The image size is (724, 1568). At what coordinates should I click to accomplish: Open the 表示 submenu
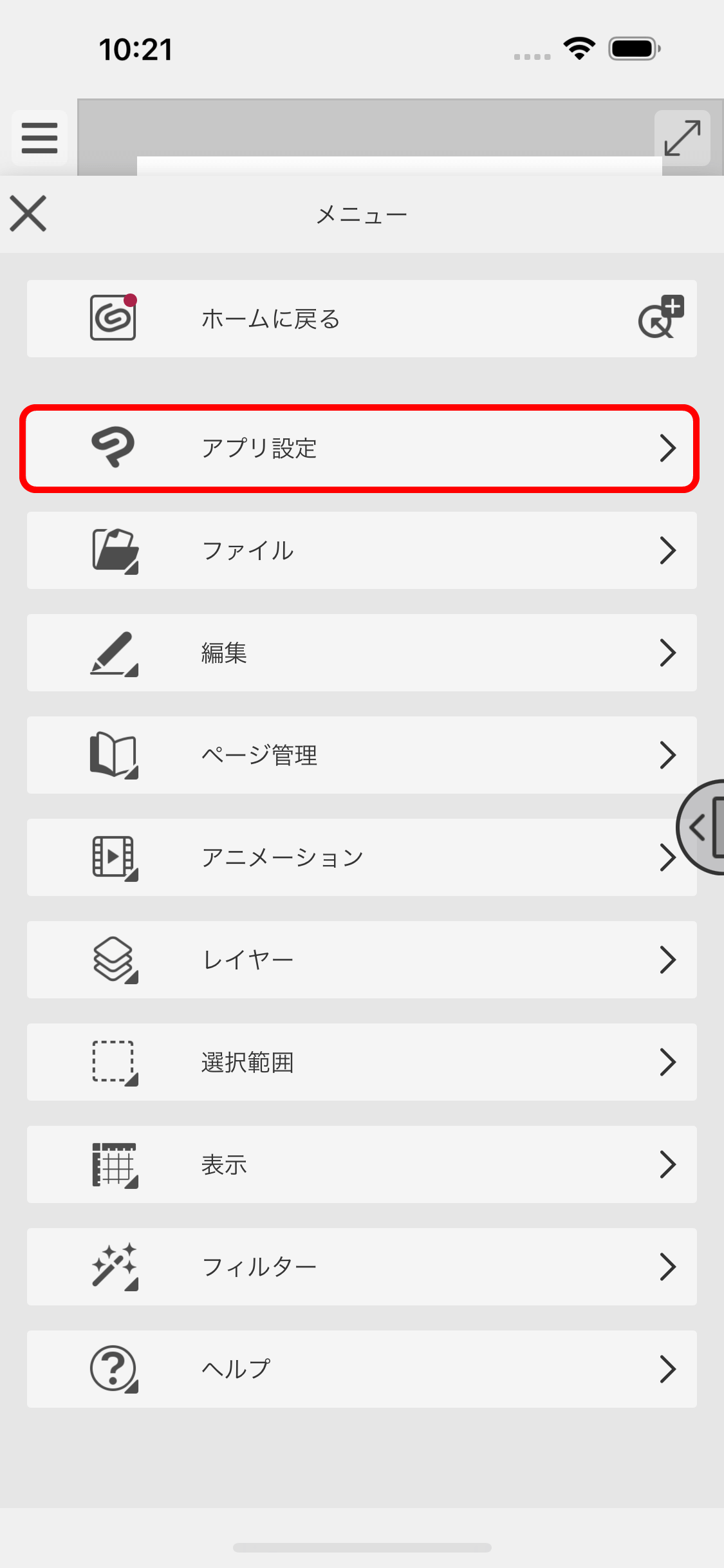pyautogui.click(x=360, y=1164)
